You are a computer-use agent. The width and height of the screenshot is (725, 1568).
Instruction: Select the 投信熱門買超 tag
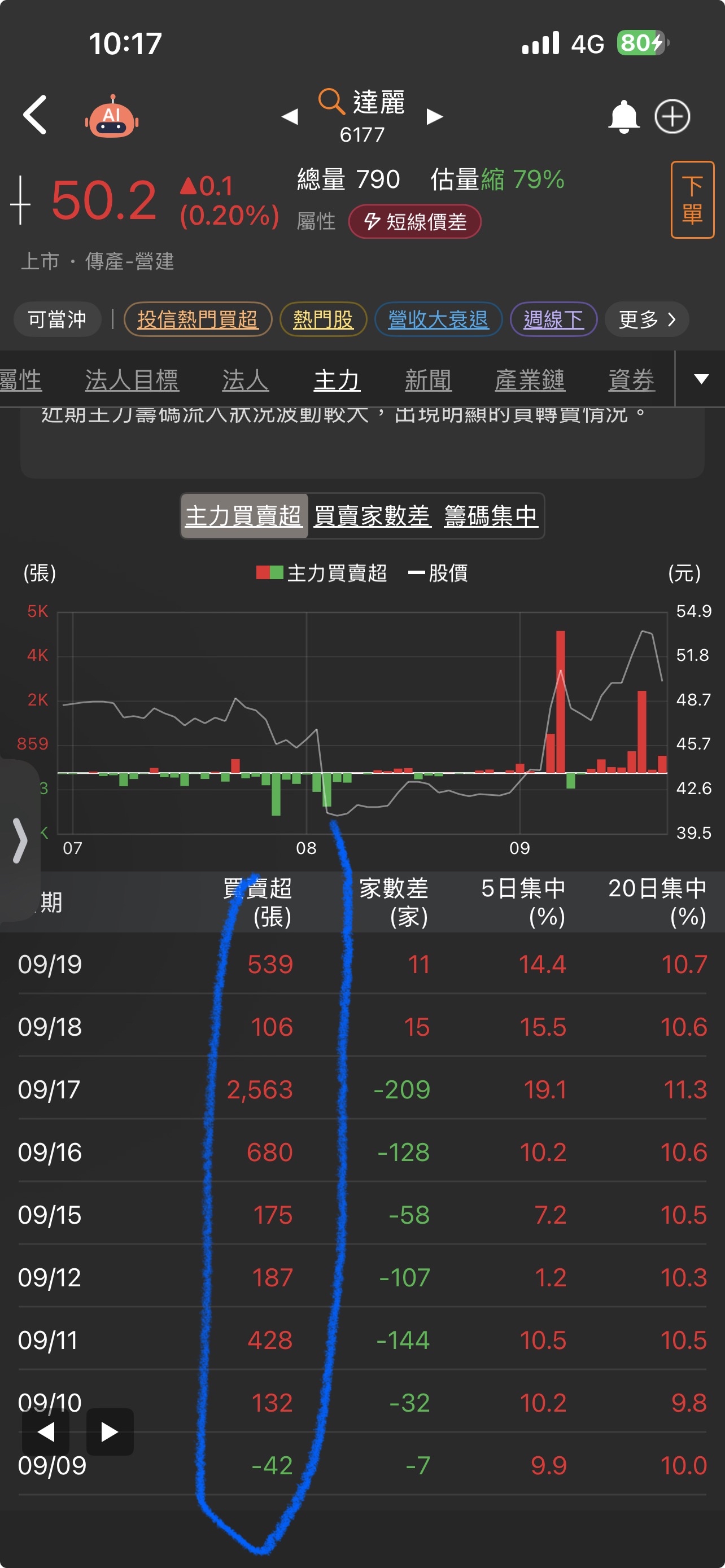(x=197, y=319)
